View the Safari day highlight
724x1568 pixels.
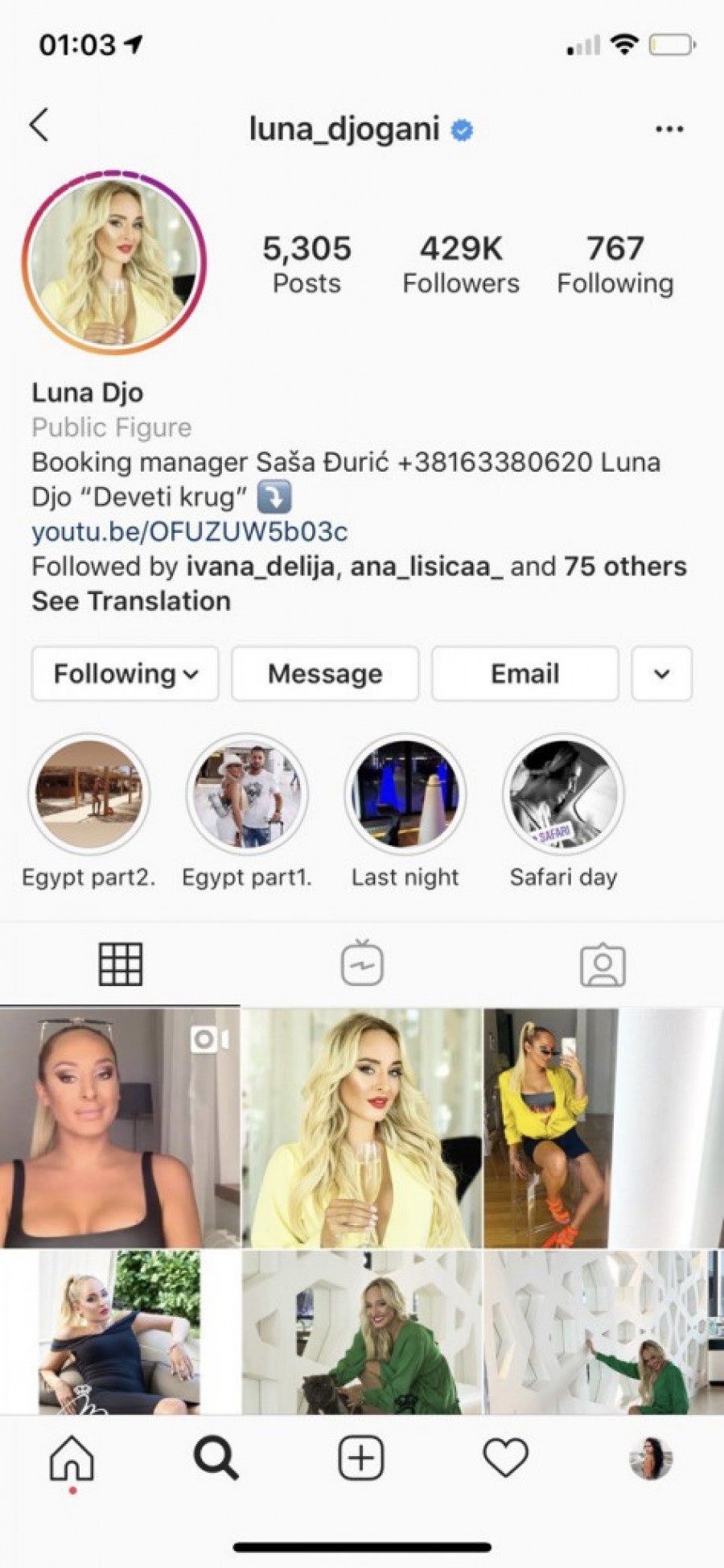point(563,794)
